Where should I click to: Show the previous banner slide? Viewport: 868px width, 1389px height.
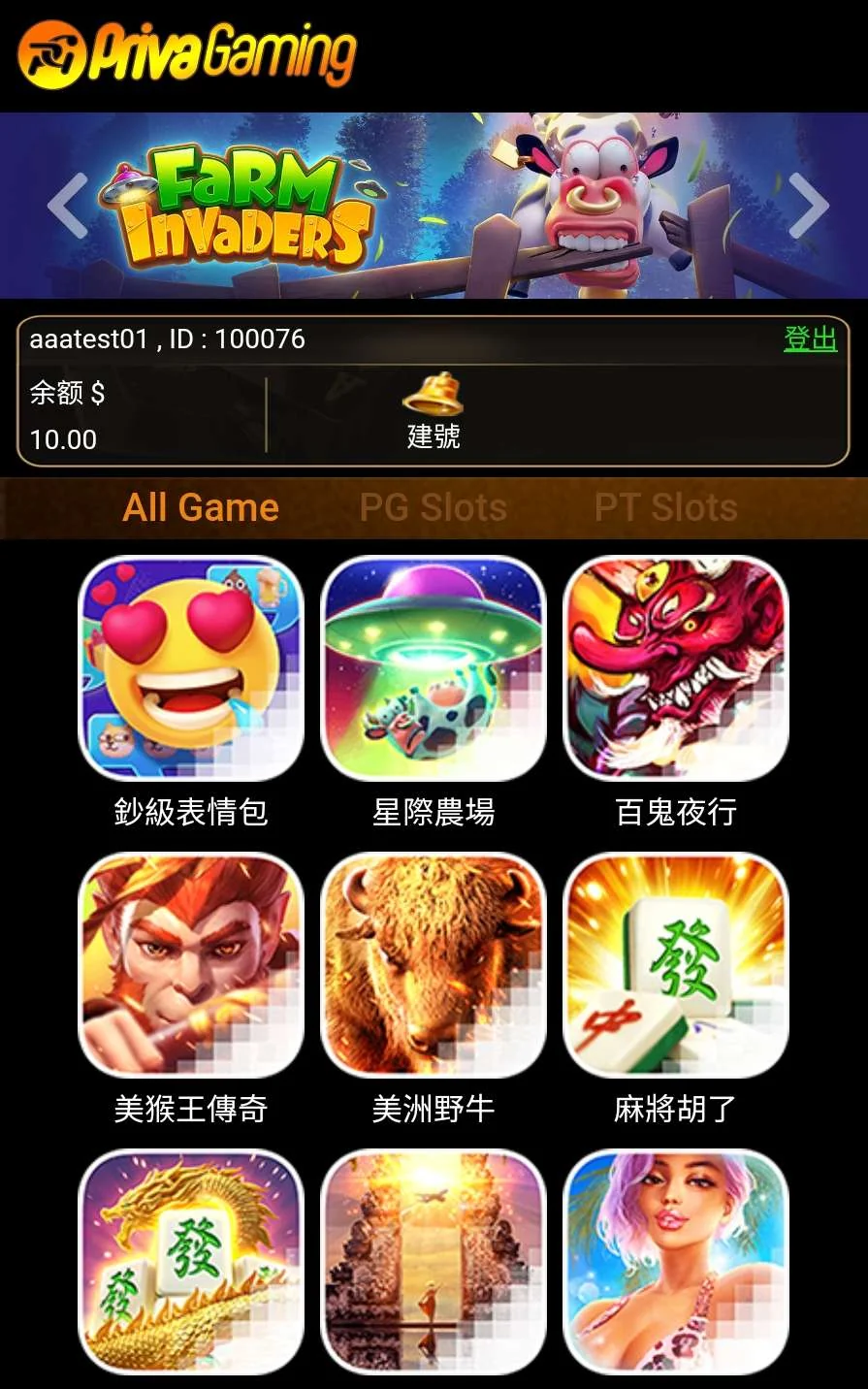pos(68,205)
